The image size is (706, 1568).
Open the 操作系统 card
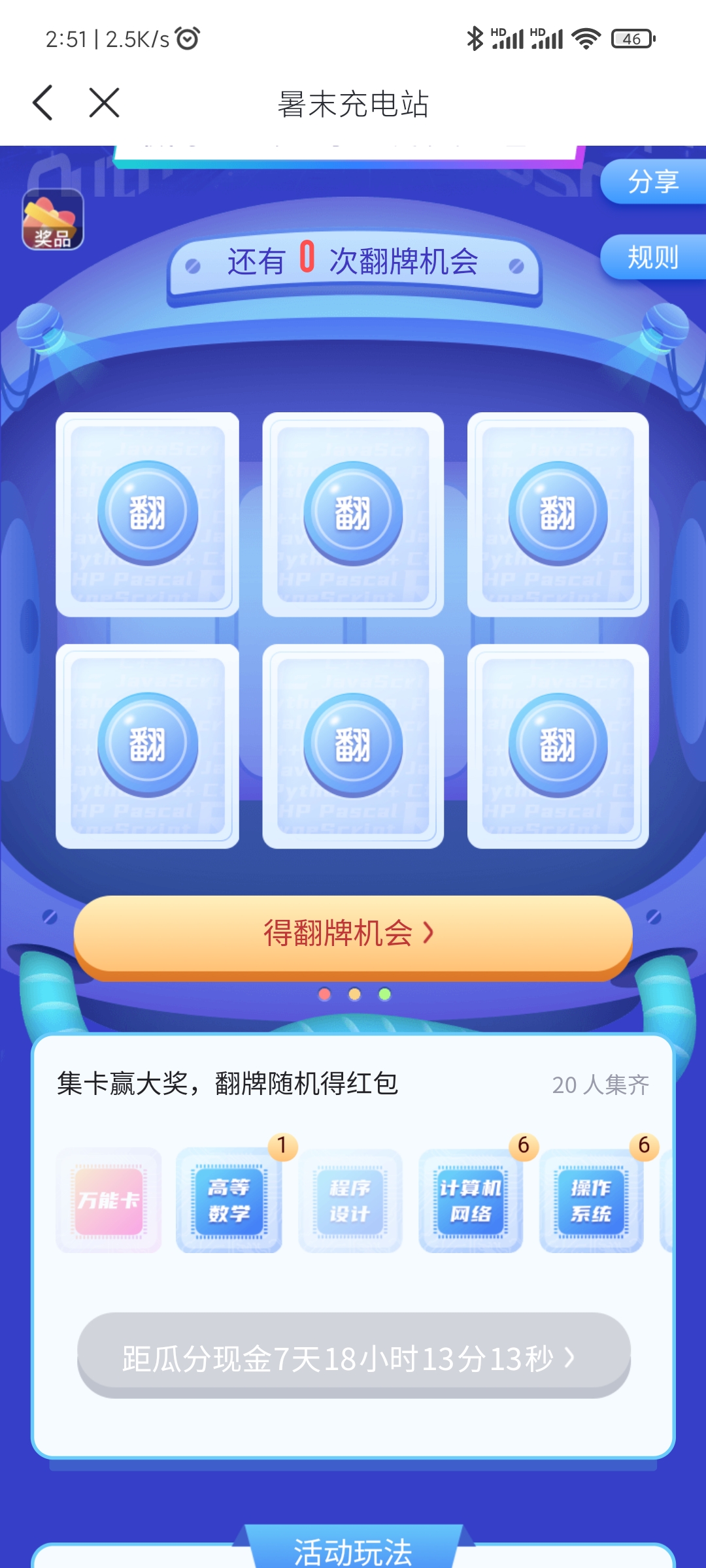click(x=591, y=1201)
